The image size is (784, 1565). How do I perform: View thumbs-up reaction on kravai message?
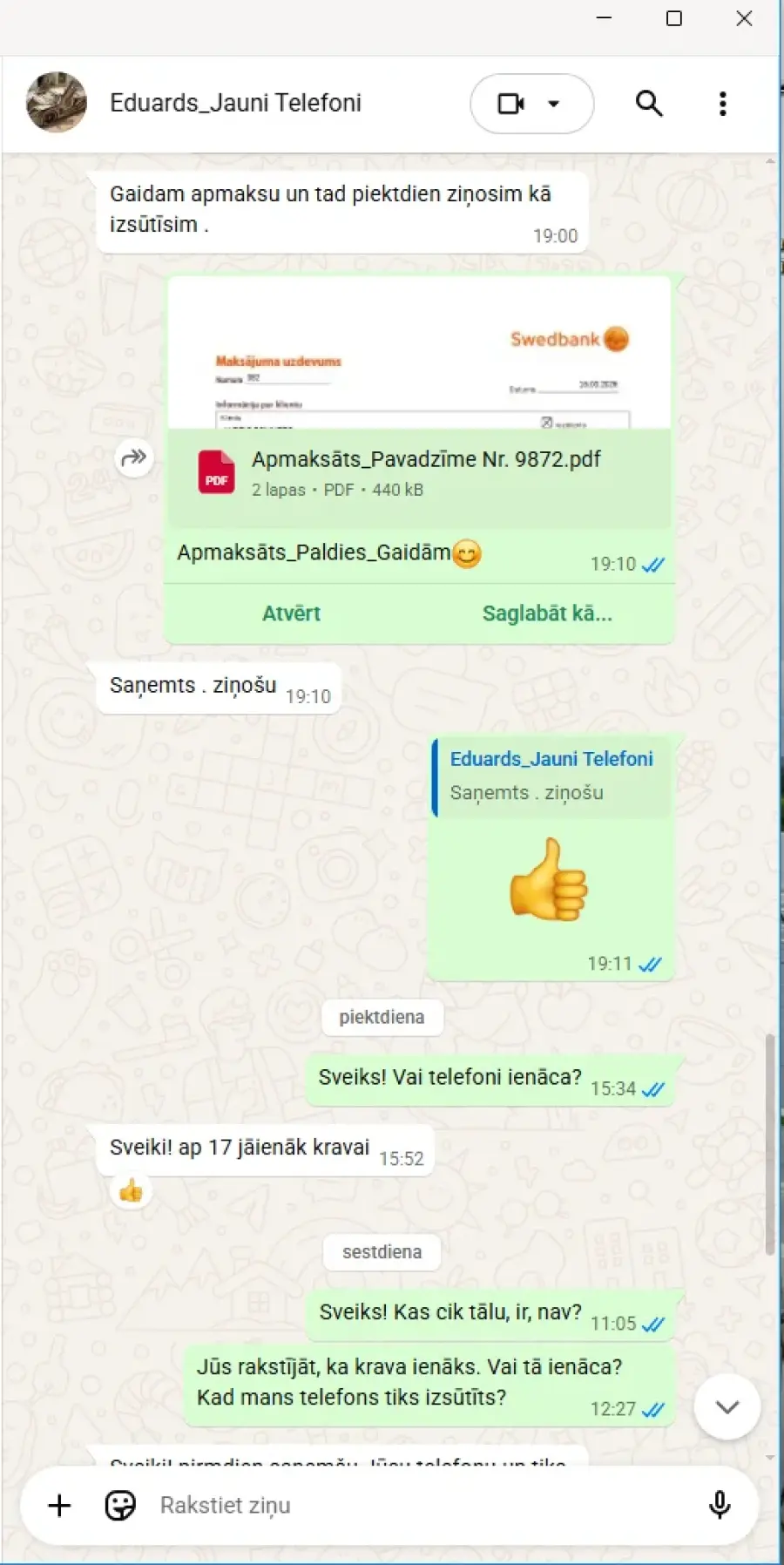pos(131,1190)
